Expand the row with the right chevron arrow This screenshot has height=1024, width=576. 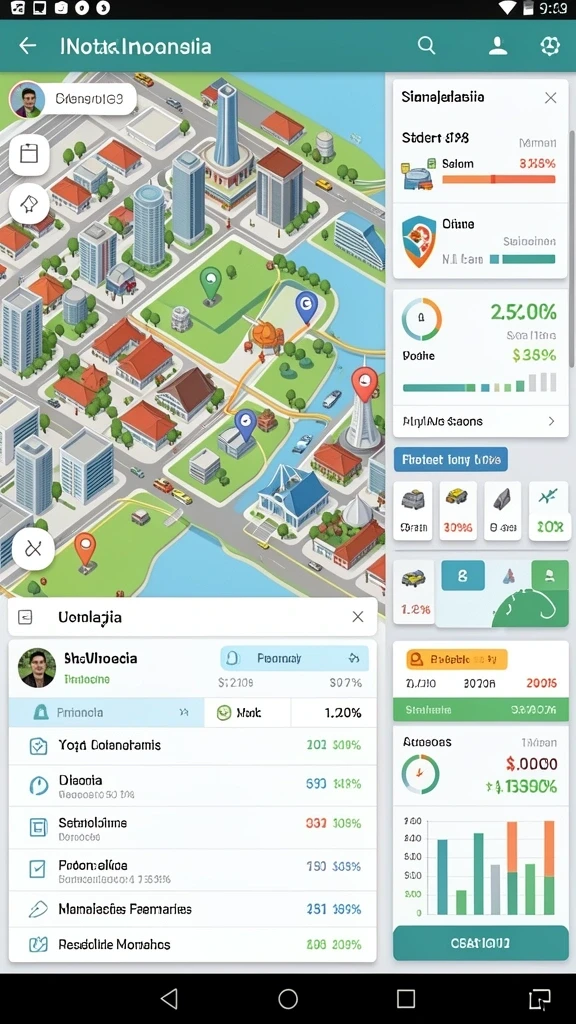480,421
